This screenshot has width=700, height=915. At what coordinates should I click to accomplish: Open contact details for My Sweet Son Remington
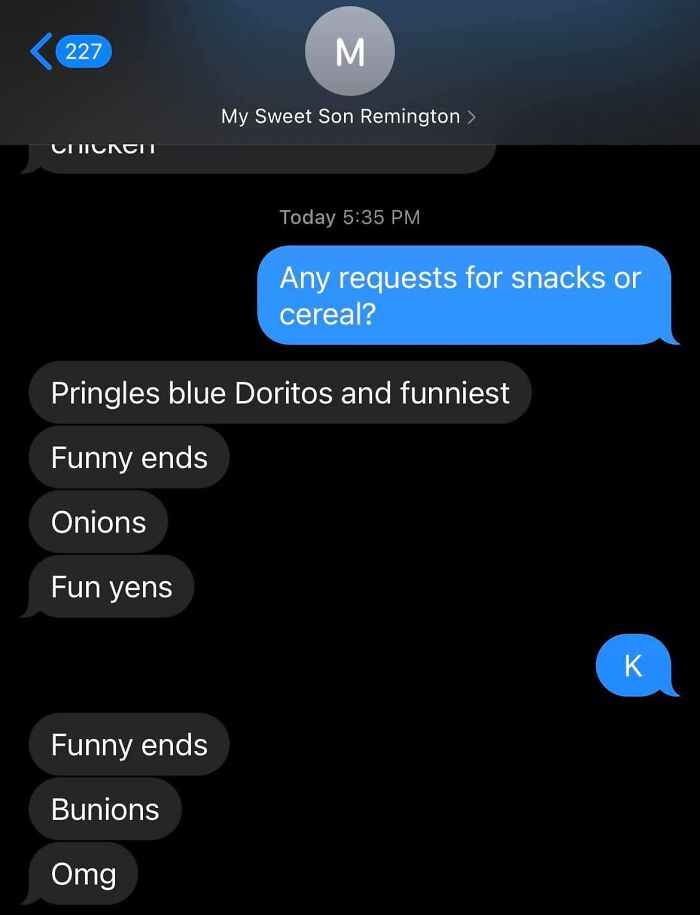coord(348,116)
